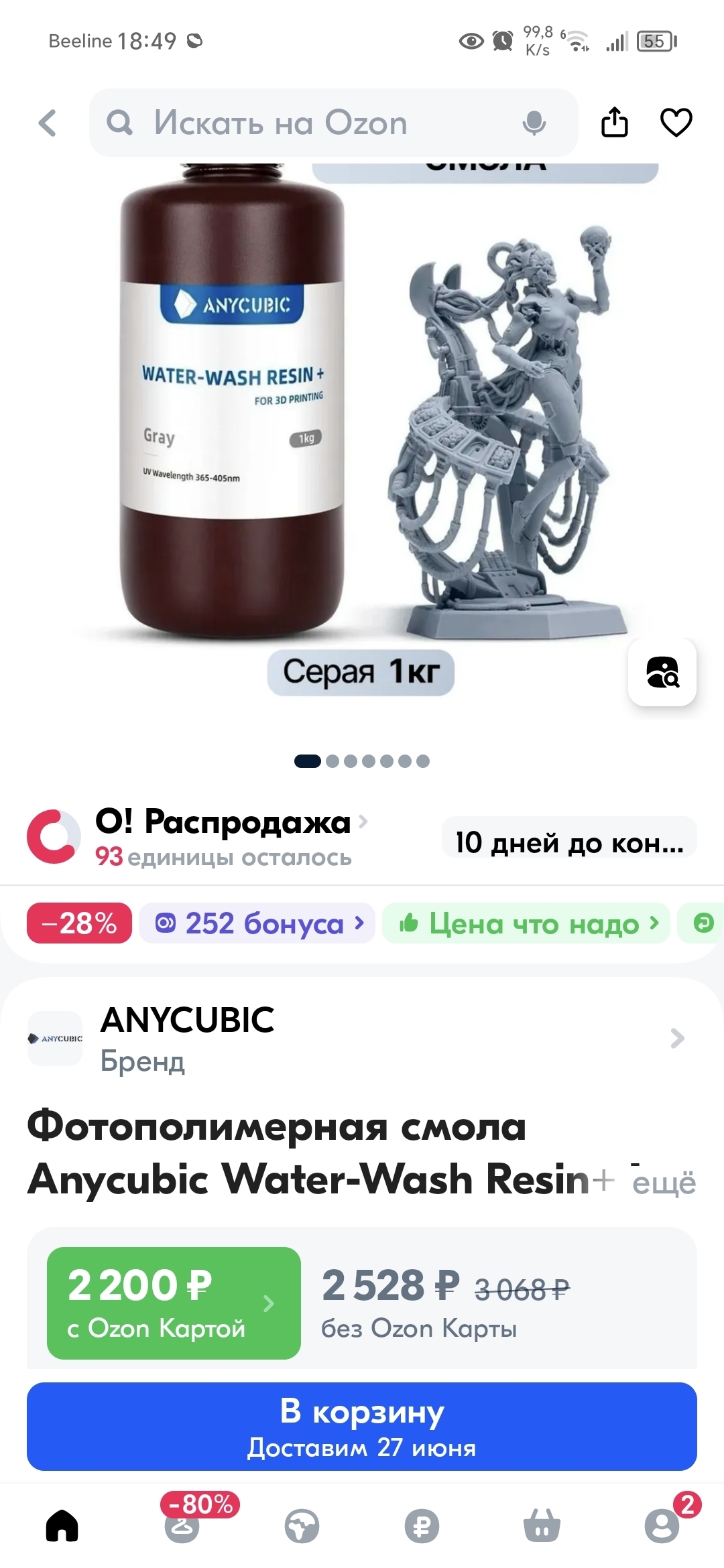View the 2 200 ₽ Ozon Card price
Viewport: 724px width, 1568px height.
point(174,1303)
